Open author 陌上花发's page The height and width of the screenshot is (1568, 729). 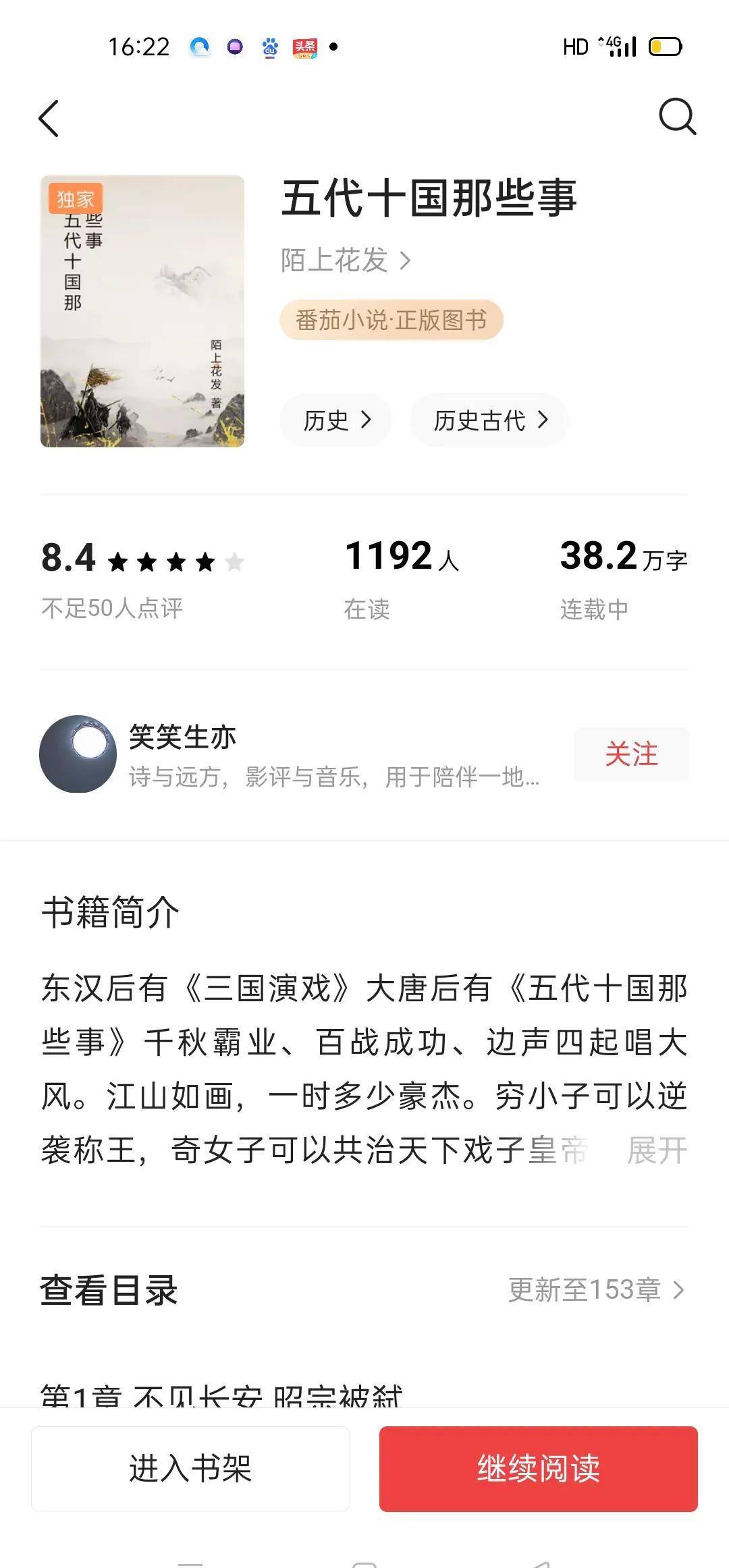coord(345,260)
